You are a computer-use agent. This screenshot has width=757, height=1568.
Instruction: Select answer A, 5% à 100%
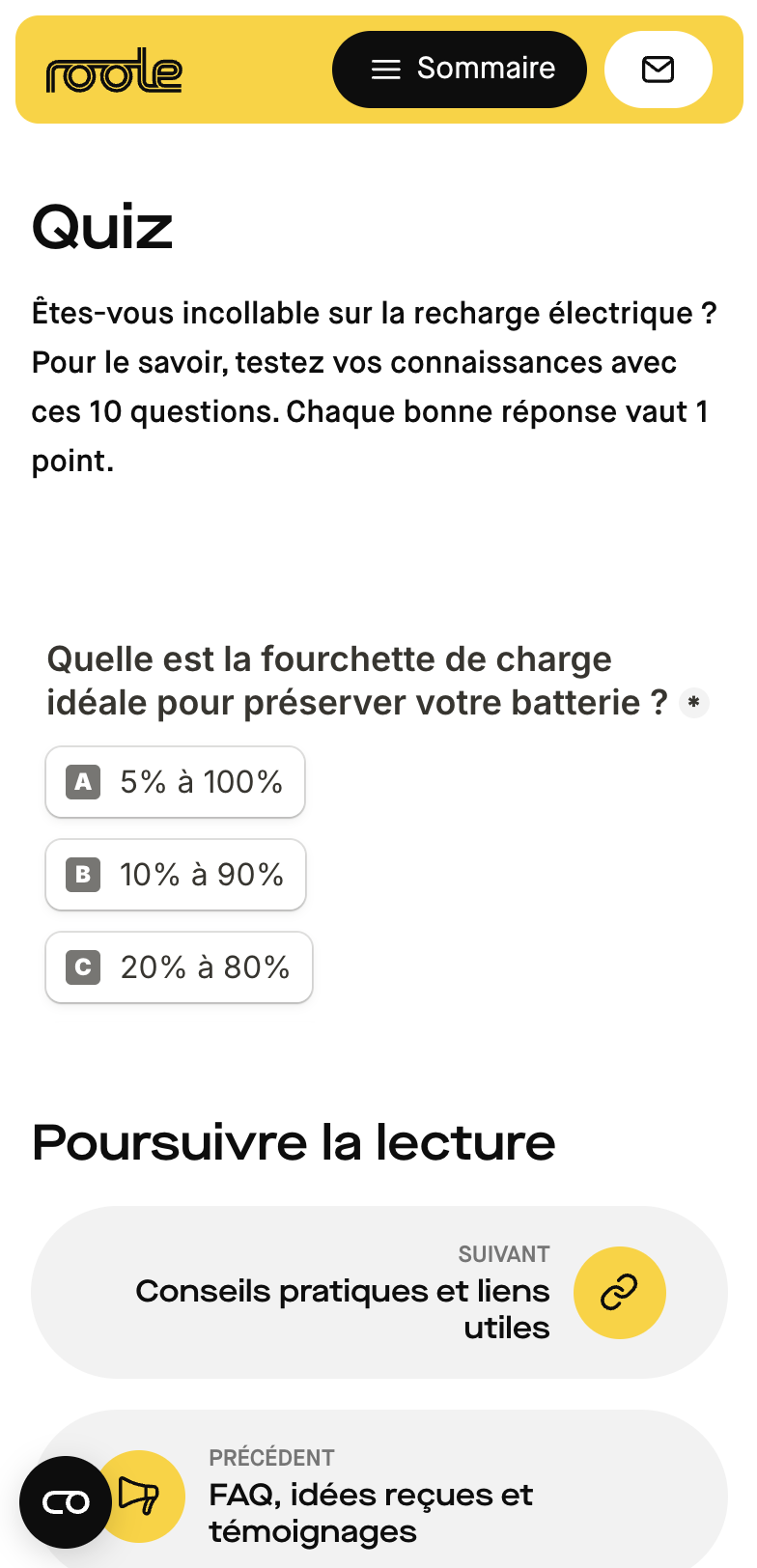[x=176, y=782]
